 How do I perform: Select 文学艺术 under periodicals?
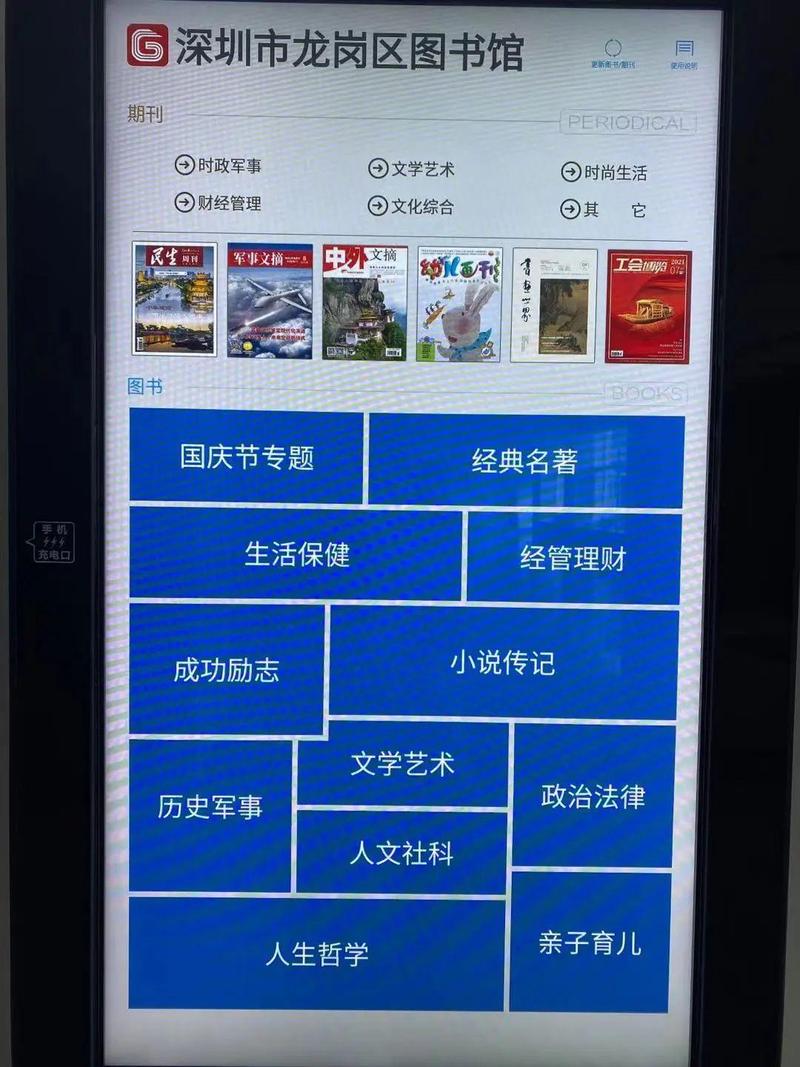(411, 169)
